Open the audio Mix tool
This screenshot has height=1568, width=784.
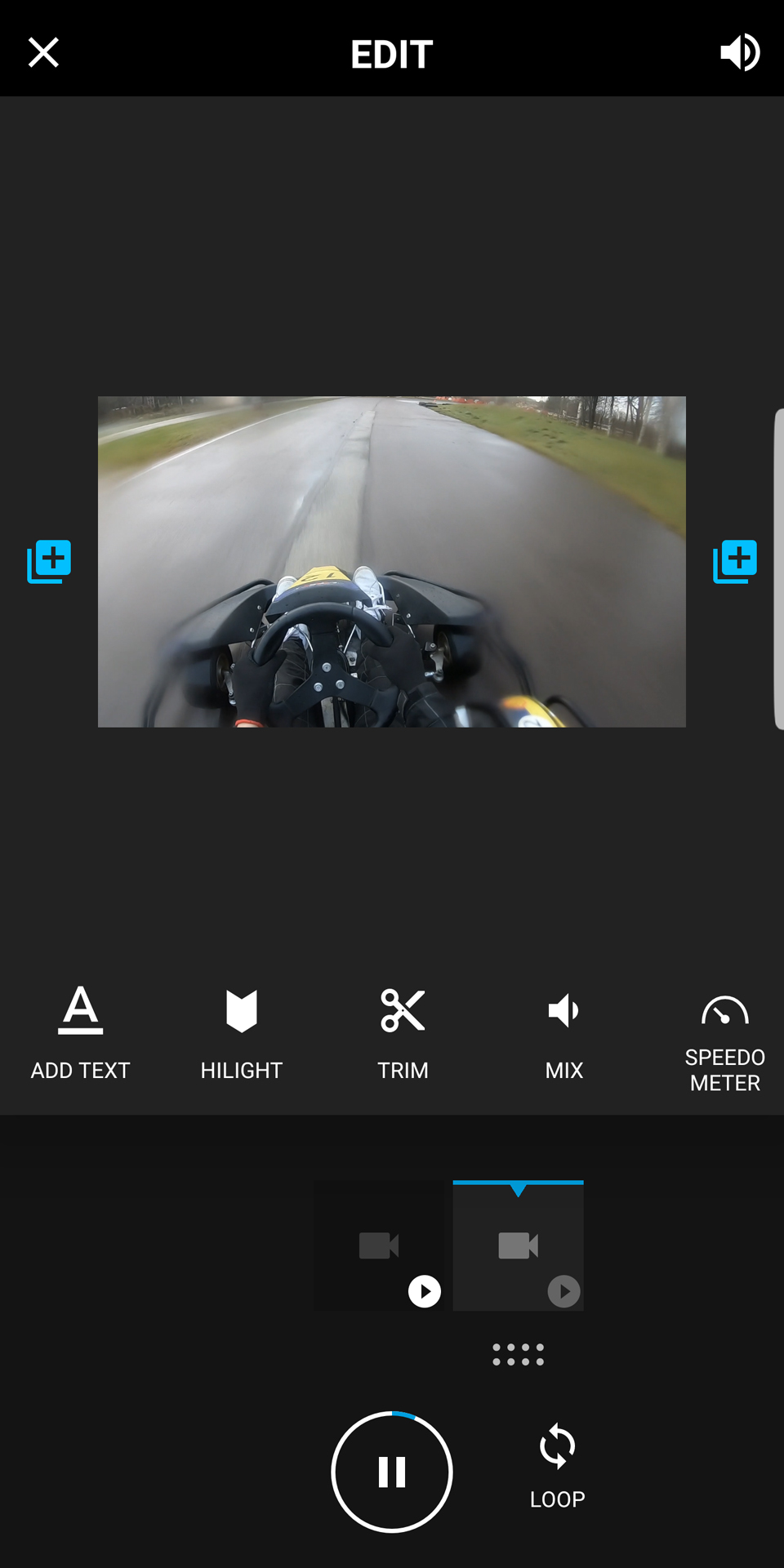click(x=564, y=1034)
